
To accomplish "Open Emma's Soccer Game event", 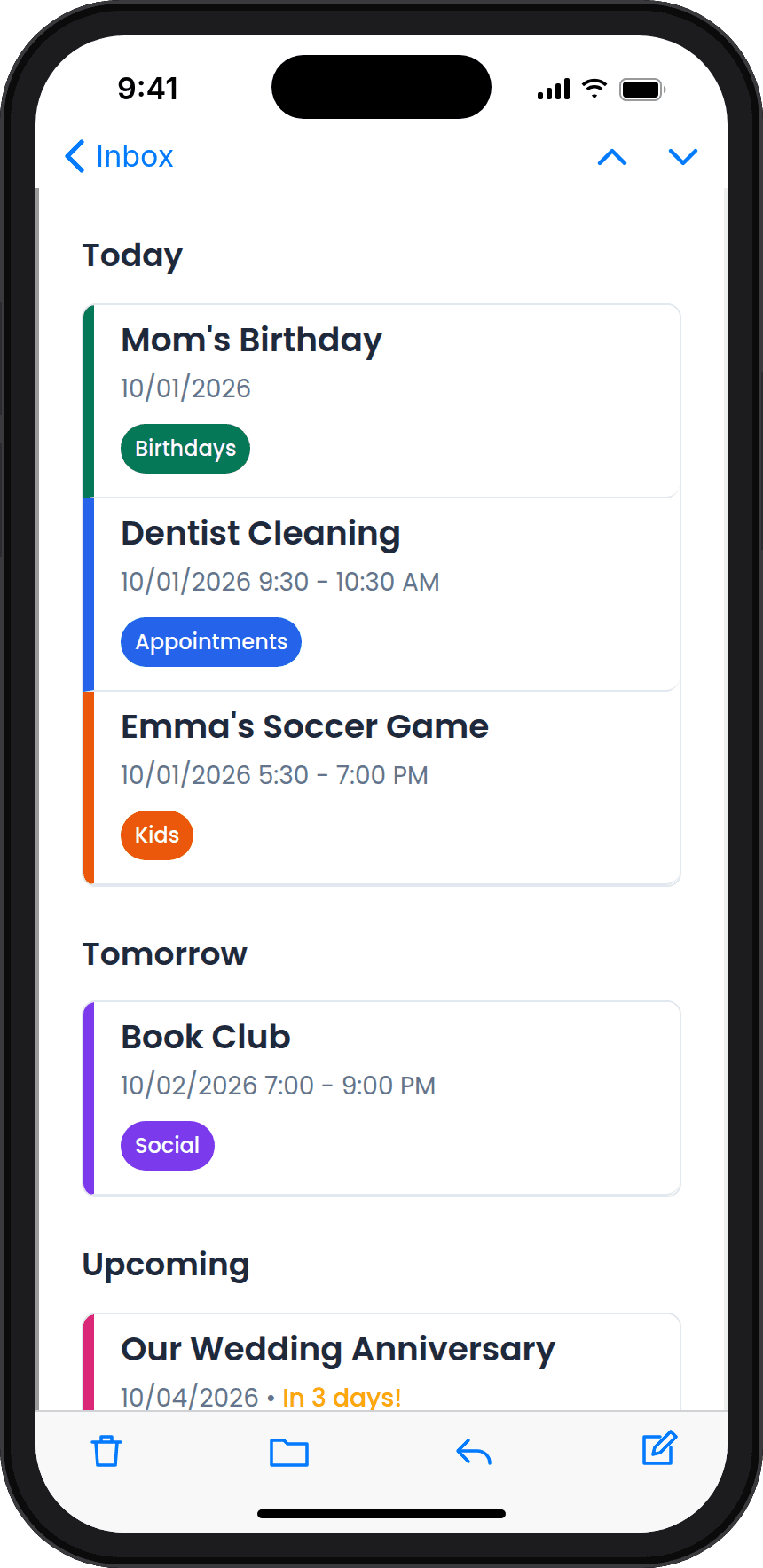I will tap(381, 788).
